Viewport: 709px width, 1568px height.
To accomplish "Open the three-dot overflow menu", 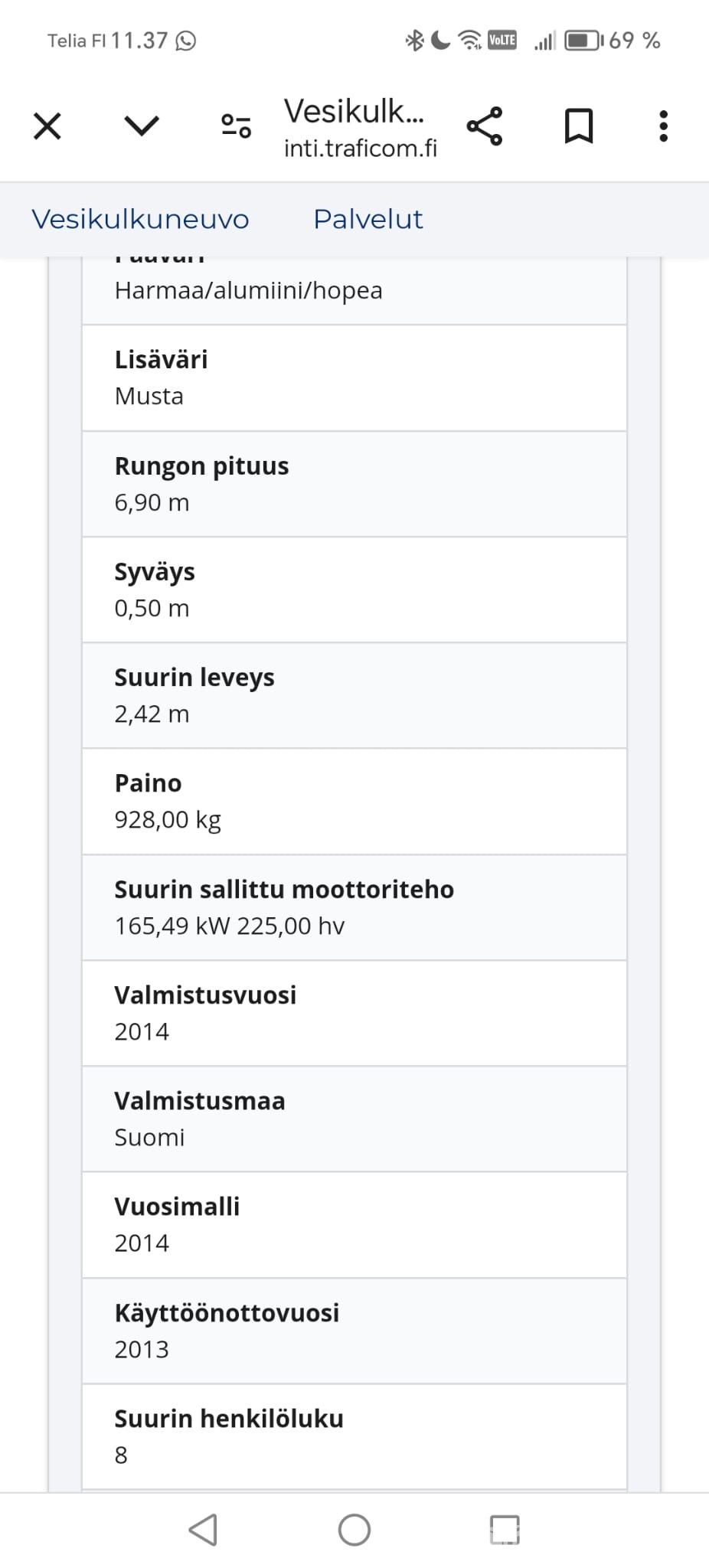I will (x=663, y=126).
